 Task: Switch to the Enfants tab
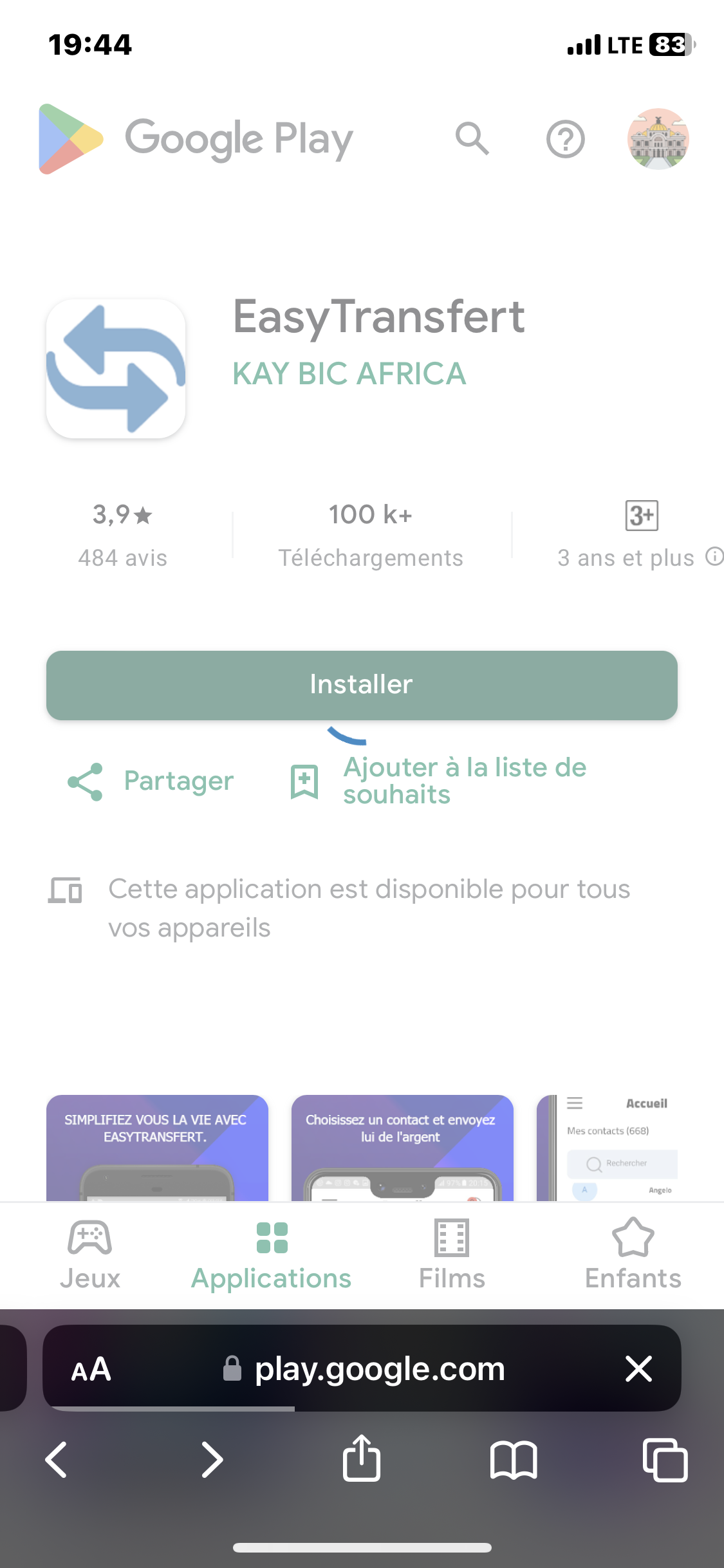tap(633, 1255)
